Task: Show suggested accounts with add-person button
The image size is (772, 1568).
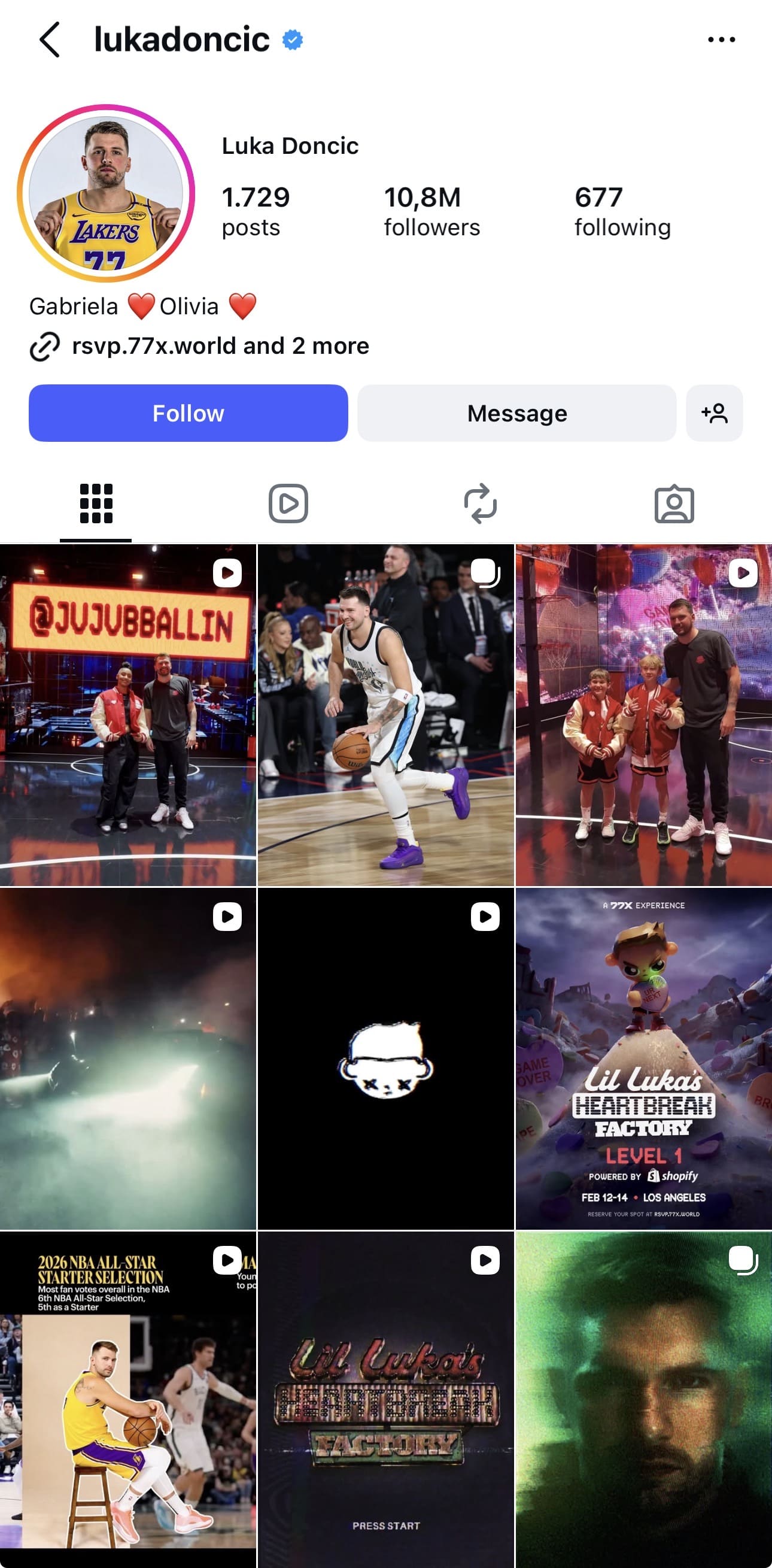Action: coord(714,413)
